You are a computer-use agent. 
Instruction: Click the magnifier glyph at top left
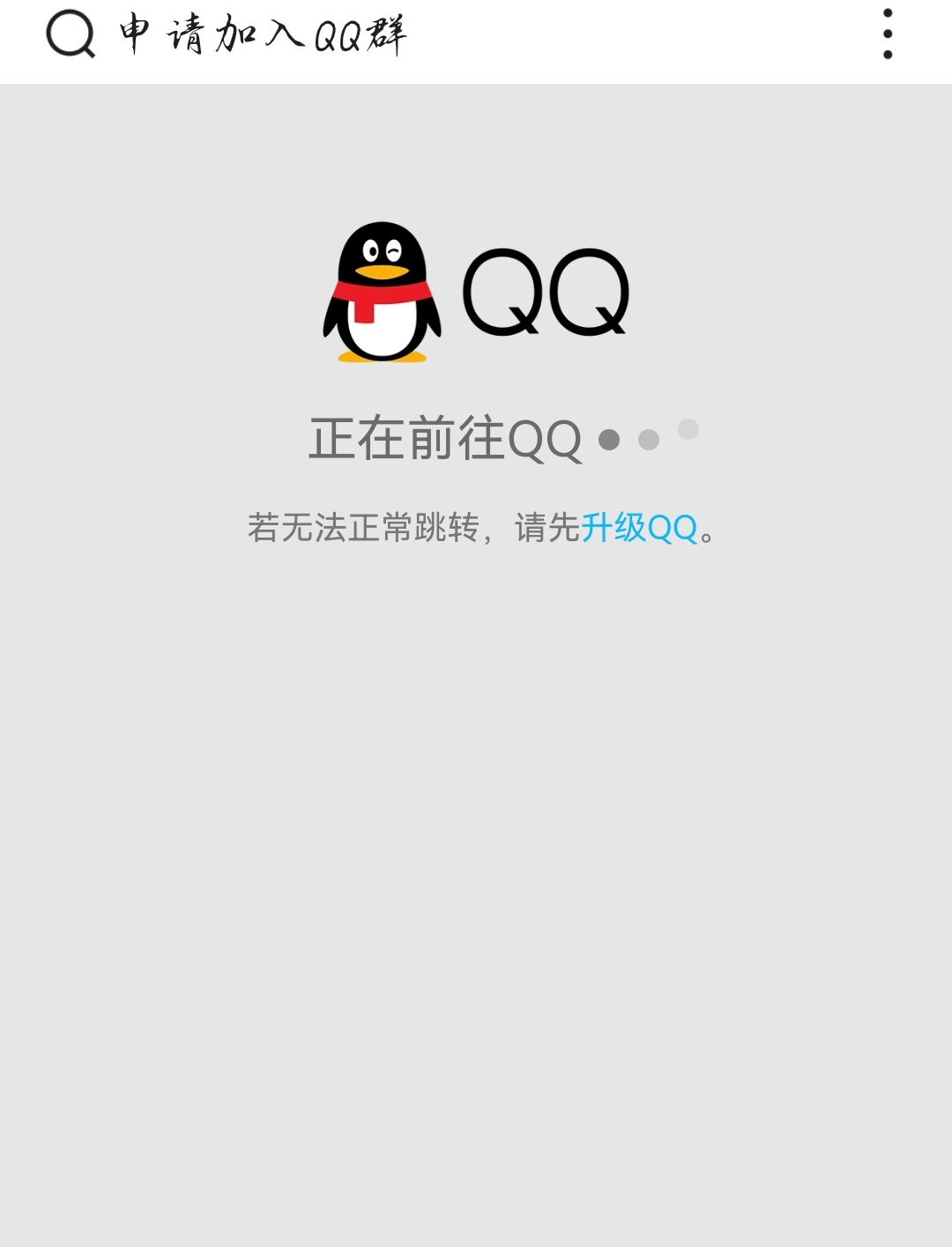pyautogui.click(x=71, y=35)
